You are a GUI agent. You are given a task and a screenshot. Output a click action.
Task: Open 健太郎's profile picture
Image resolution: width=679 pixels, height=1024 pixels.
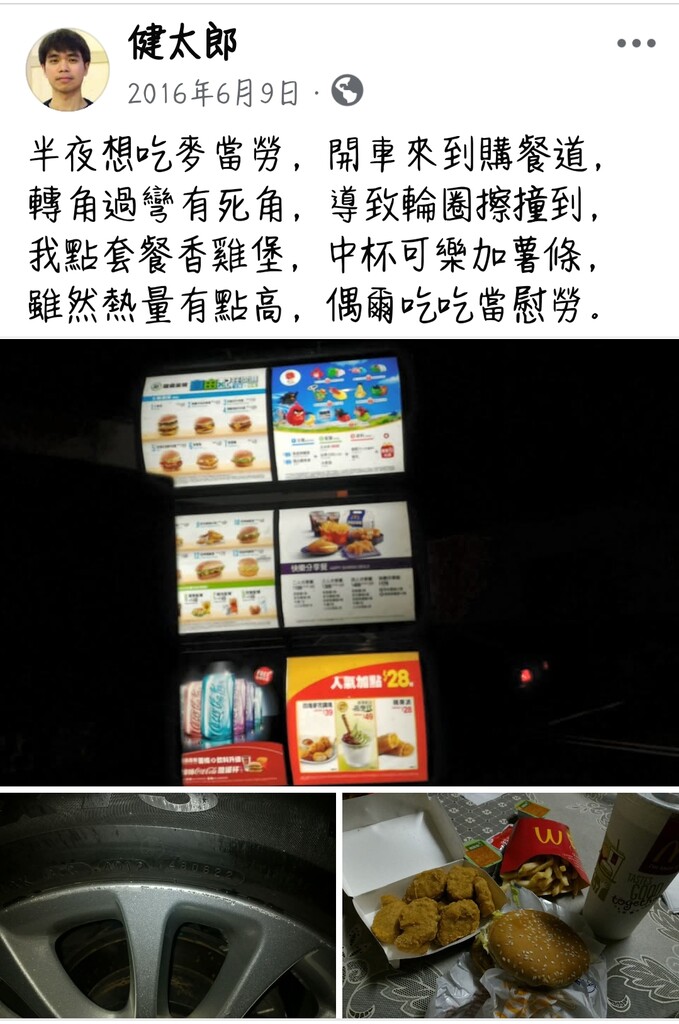pyautogui.click(x=67, y=69)
